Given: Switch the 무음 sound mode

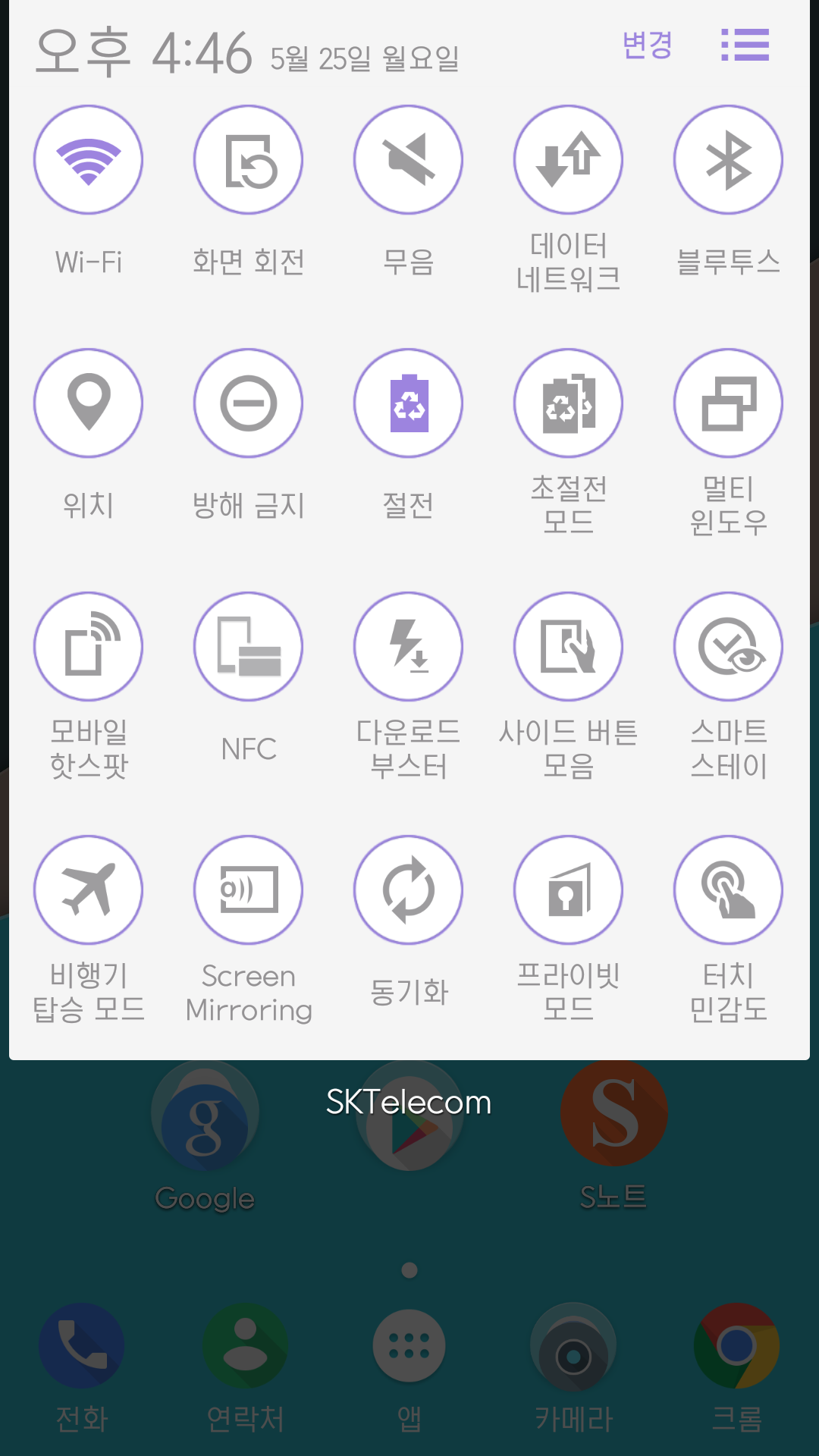Looking at the screenshot, I should (x=408, y=160).
